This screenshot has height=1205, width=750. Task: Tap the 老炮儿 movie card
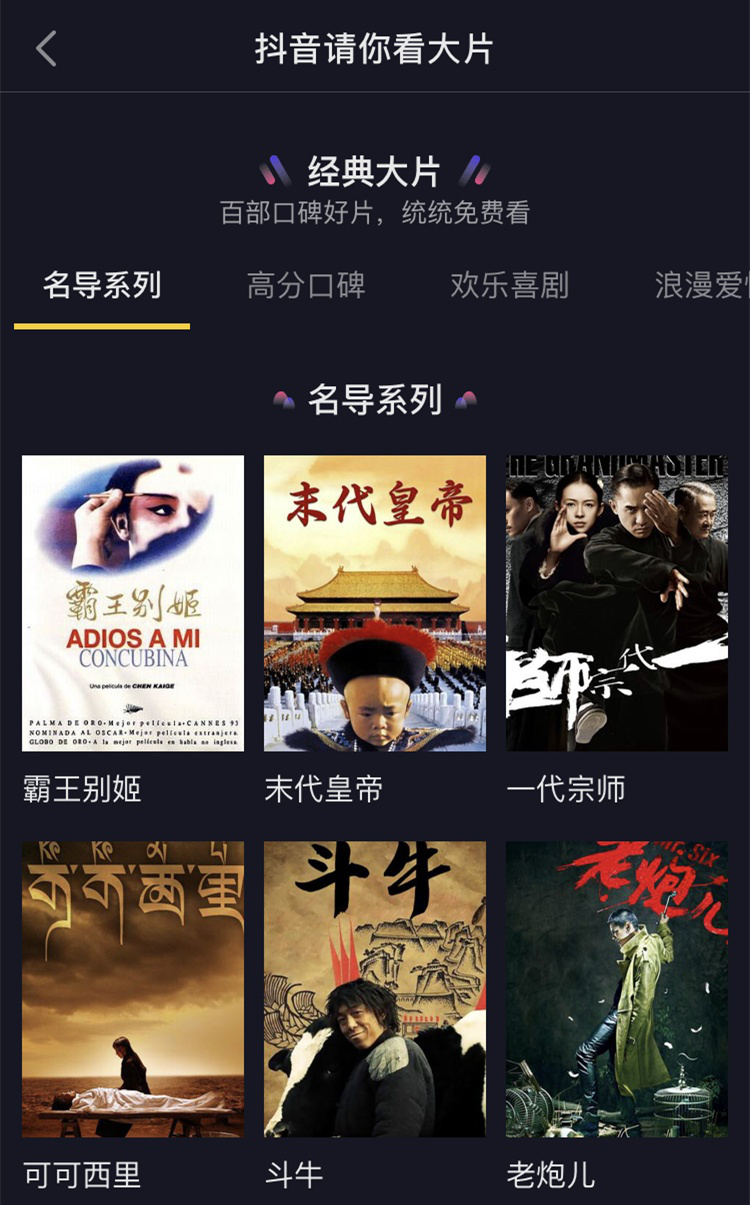click(617, 988)
